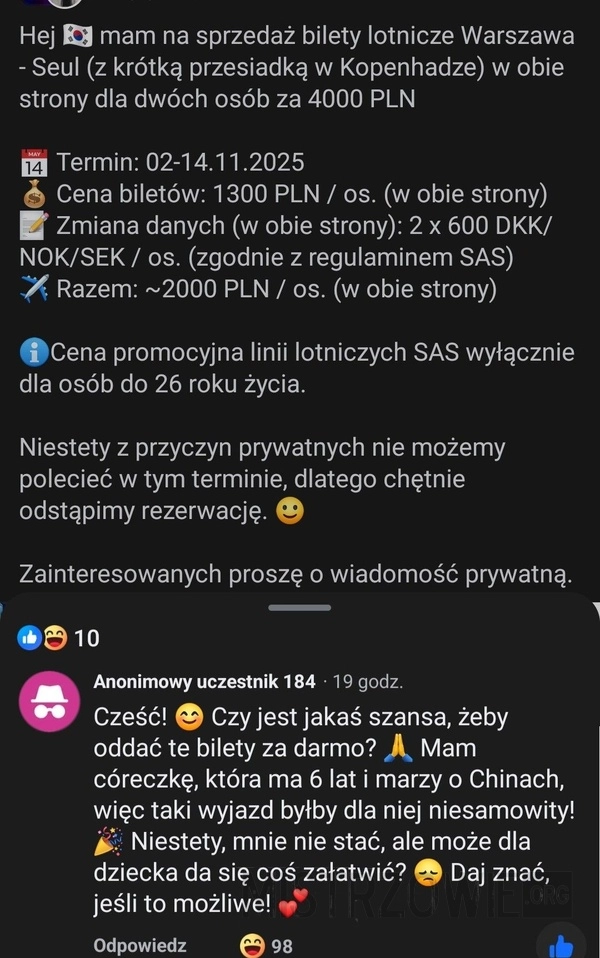This screenshot has width=600, height=958.
Task: View the 98 reactions on the comment
Action: 267,945
